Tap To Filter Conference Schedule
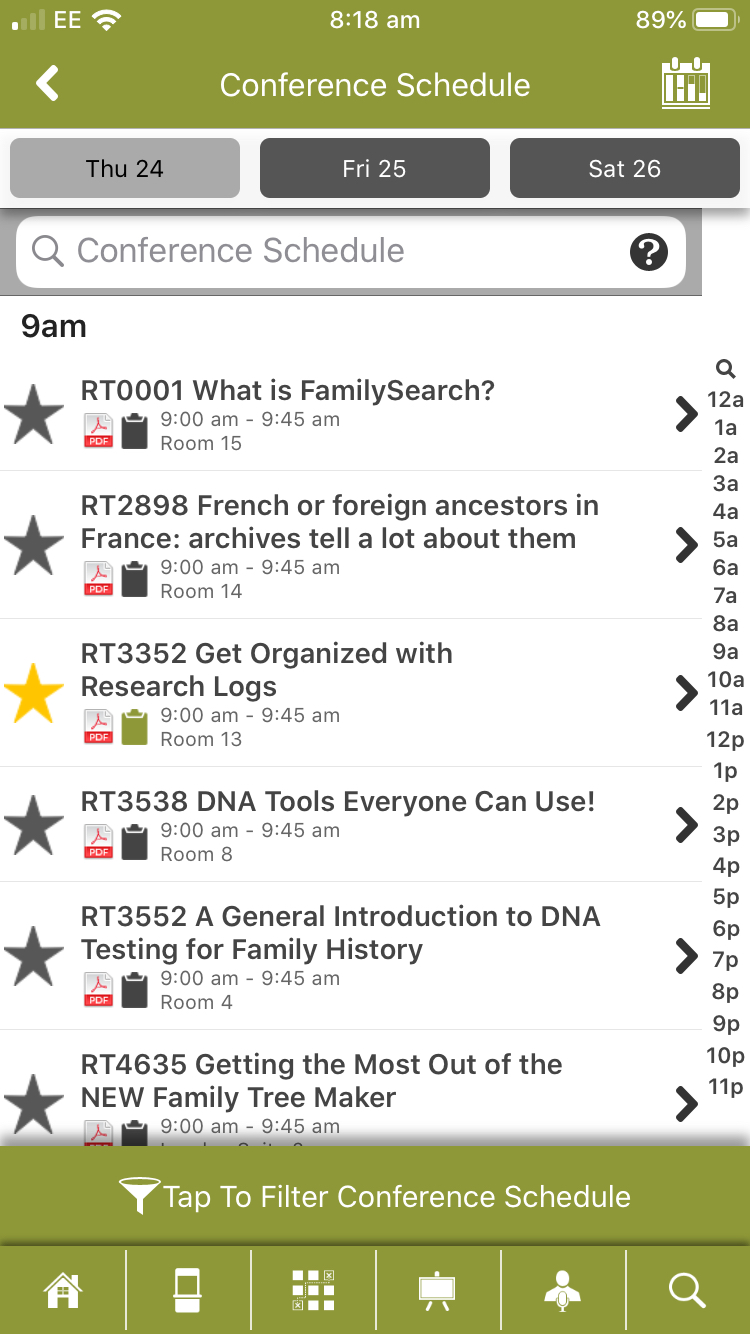 click(x=375, y=1196)
